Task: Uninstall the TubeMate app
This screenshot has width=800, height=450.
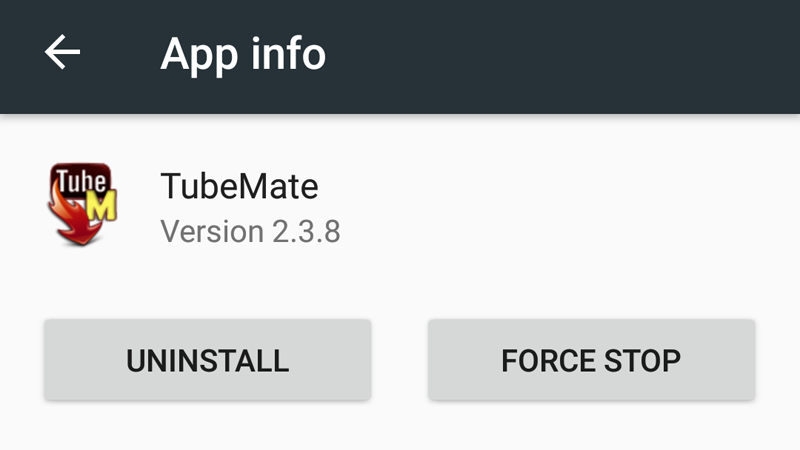Action: point(207,360)
